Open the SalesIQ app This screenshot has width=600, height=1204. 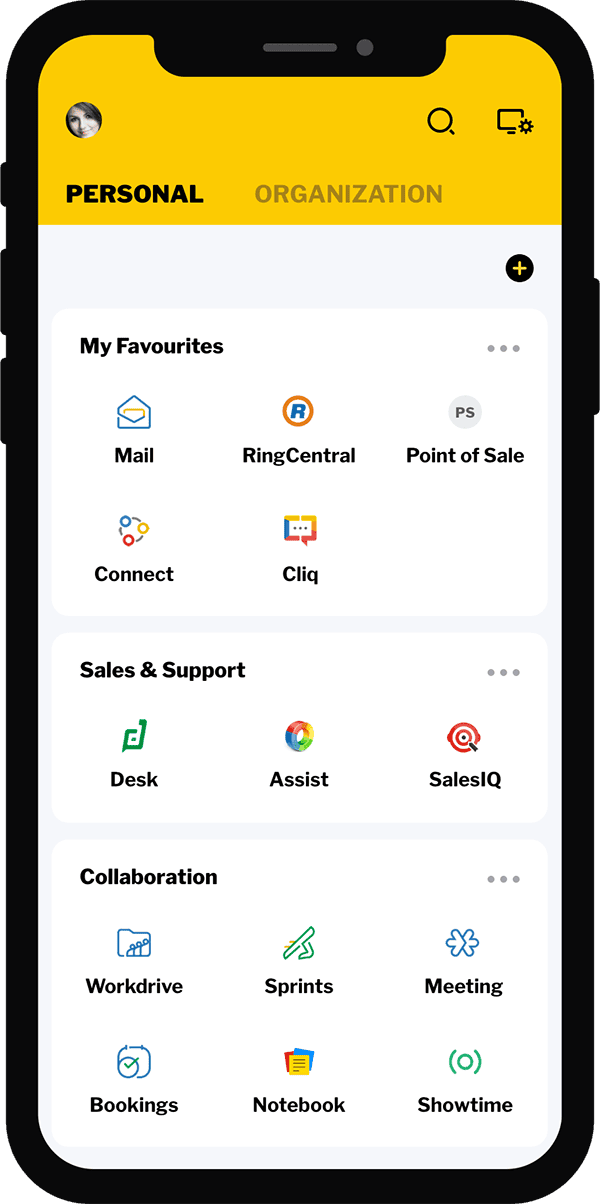click(464, 754)
